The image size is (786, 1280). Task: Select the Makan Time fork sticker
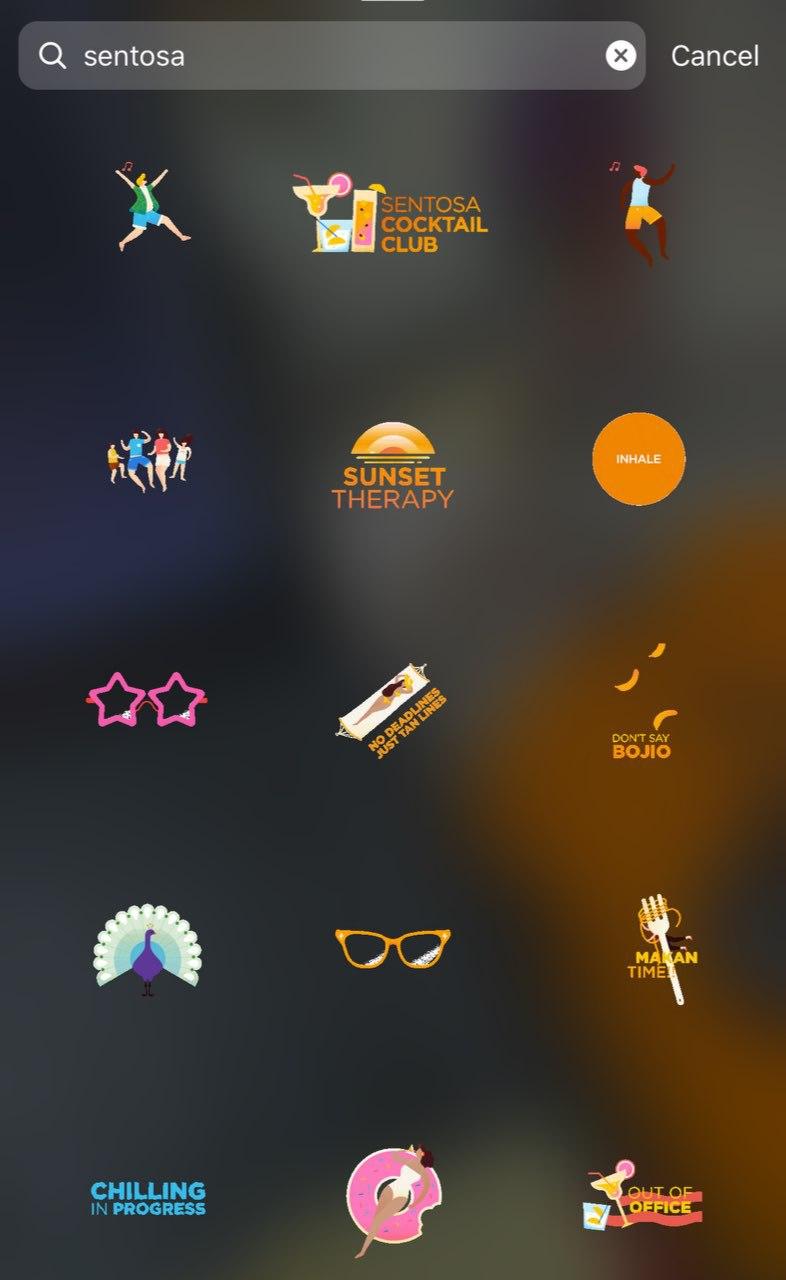[x=663, y=949]
